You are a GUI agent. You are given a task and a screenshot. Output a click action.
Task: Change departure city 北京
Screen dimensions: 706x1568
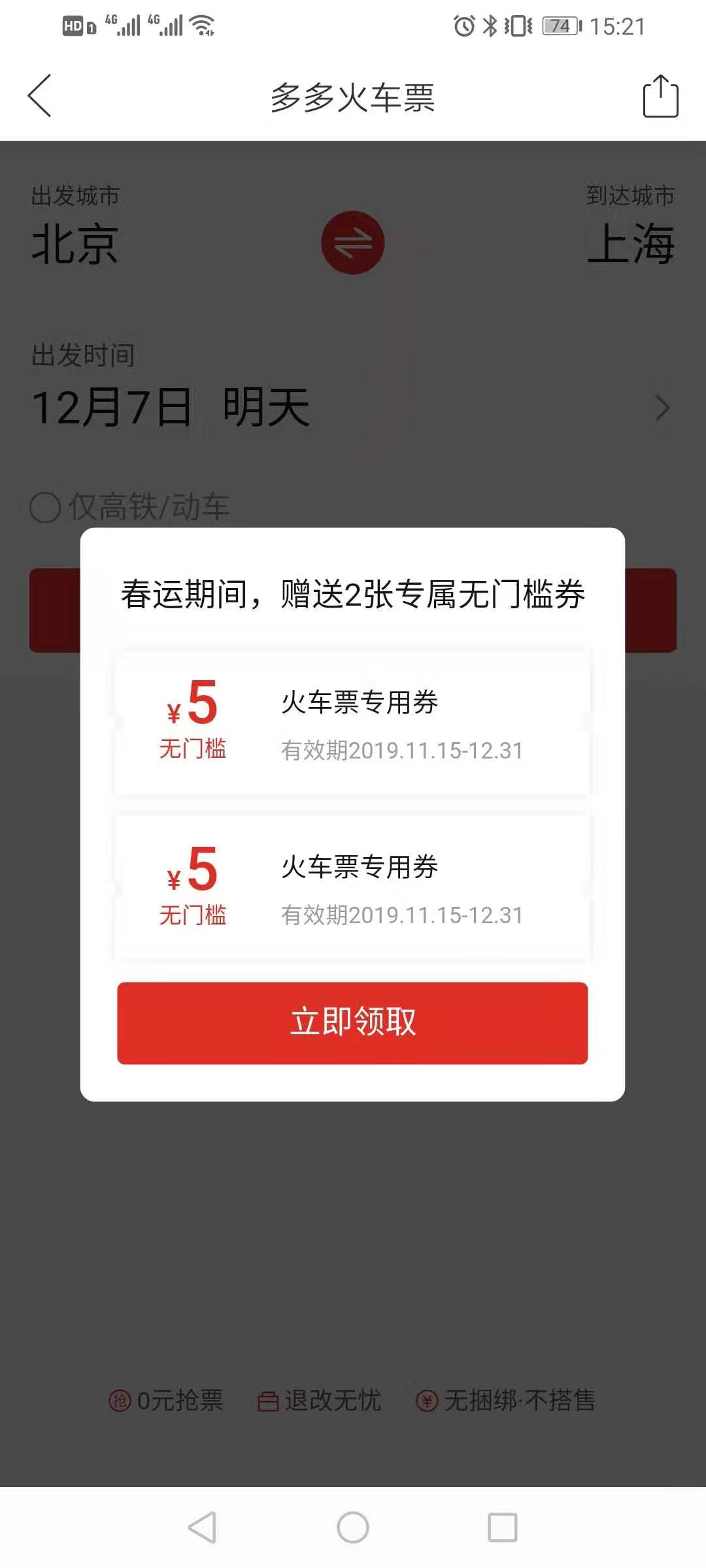(x=75, y=244)
